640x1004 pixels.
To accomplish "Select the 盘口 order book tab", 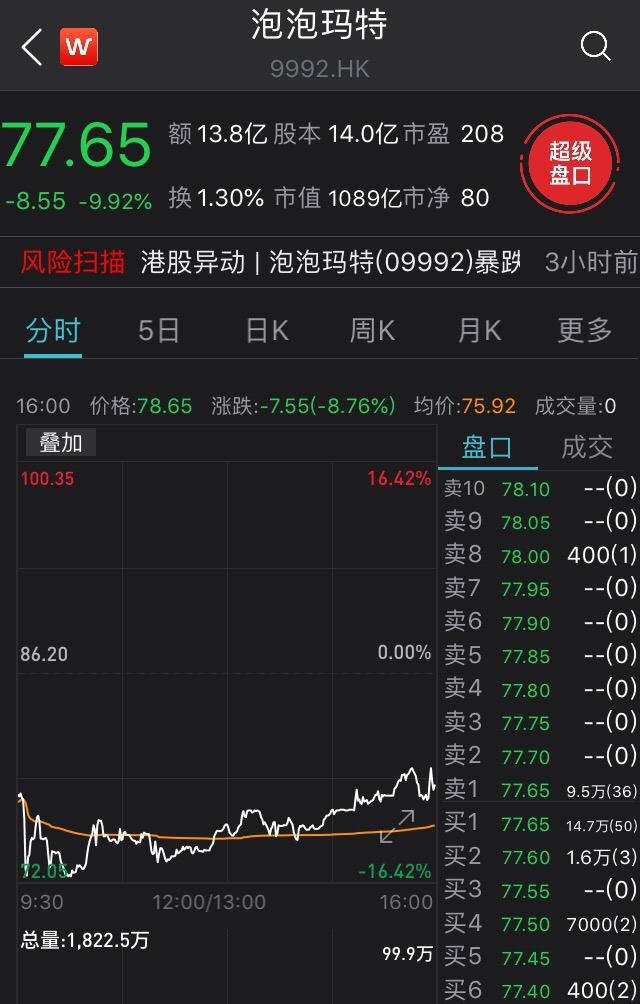I will point(487,448).
